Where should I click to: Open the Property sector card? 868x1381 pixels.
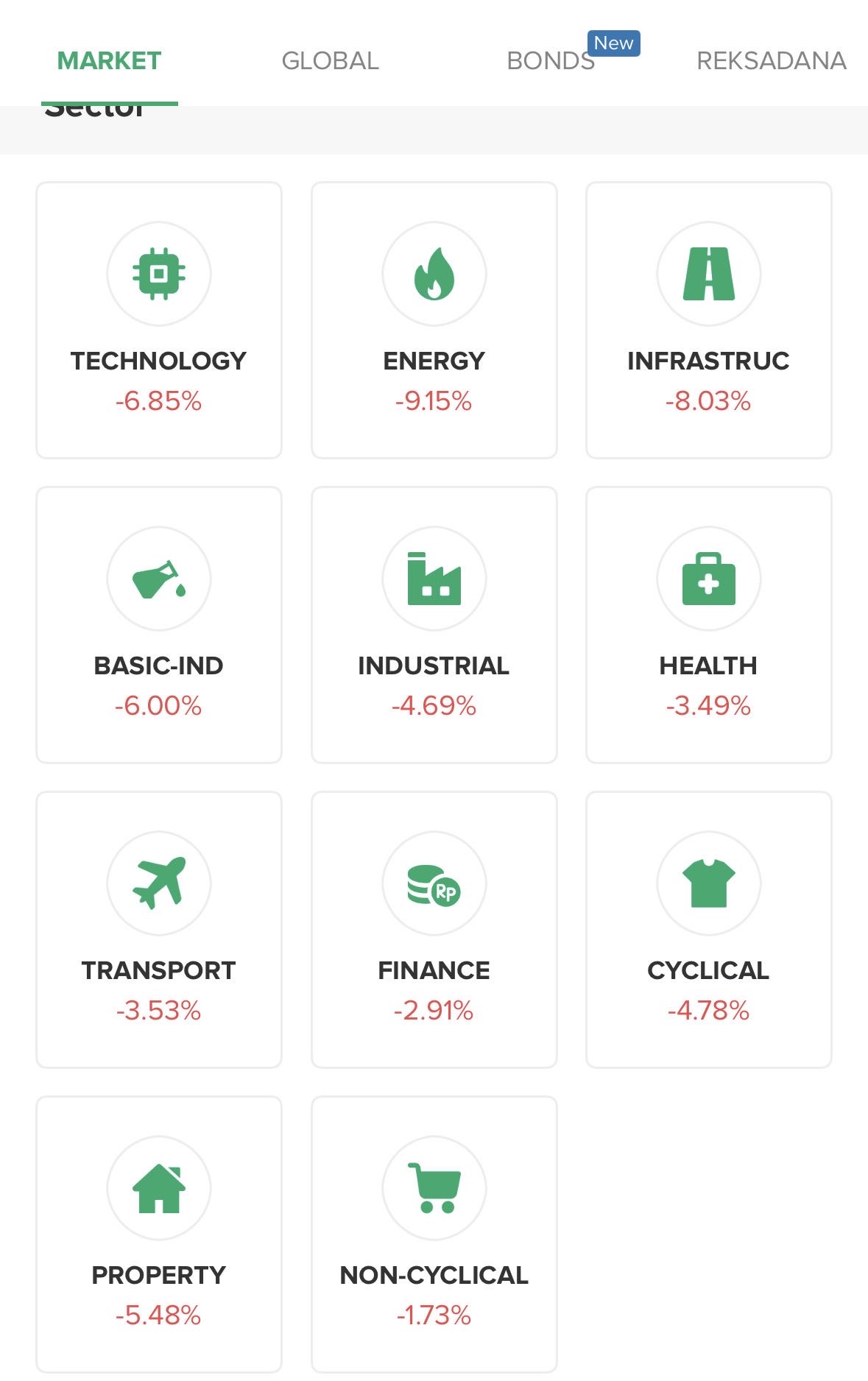click(x=159, y=1235)
